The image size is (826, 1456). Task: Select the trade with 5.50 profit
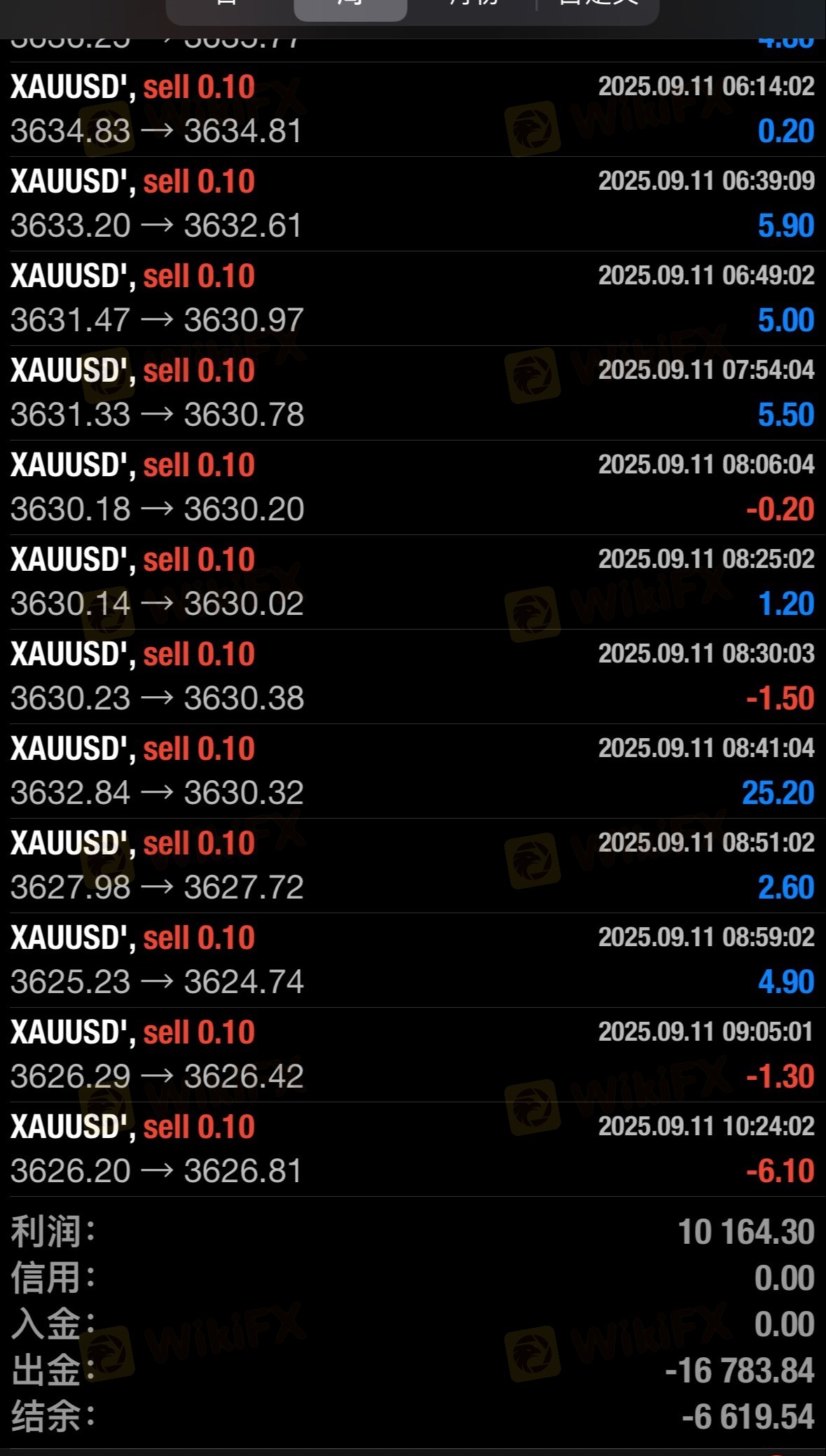click(413, 393)
